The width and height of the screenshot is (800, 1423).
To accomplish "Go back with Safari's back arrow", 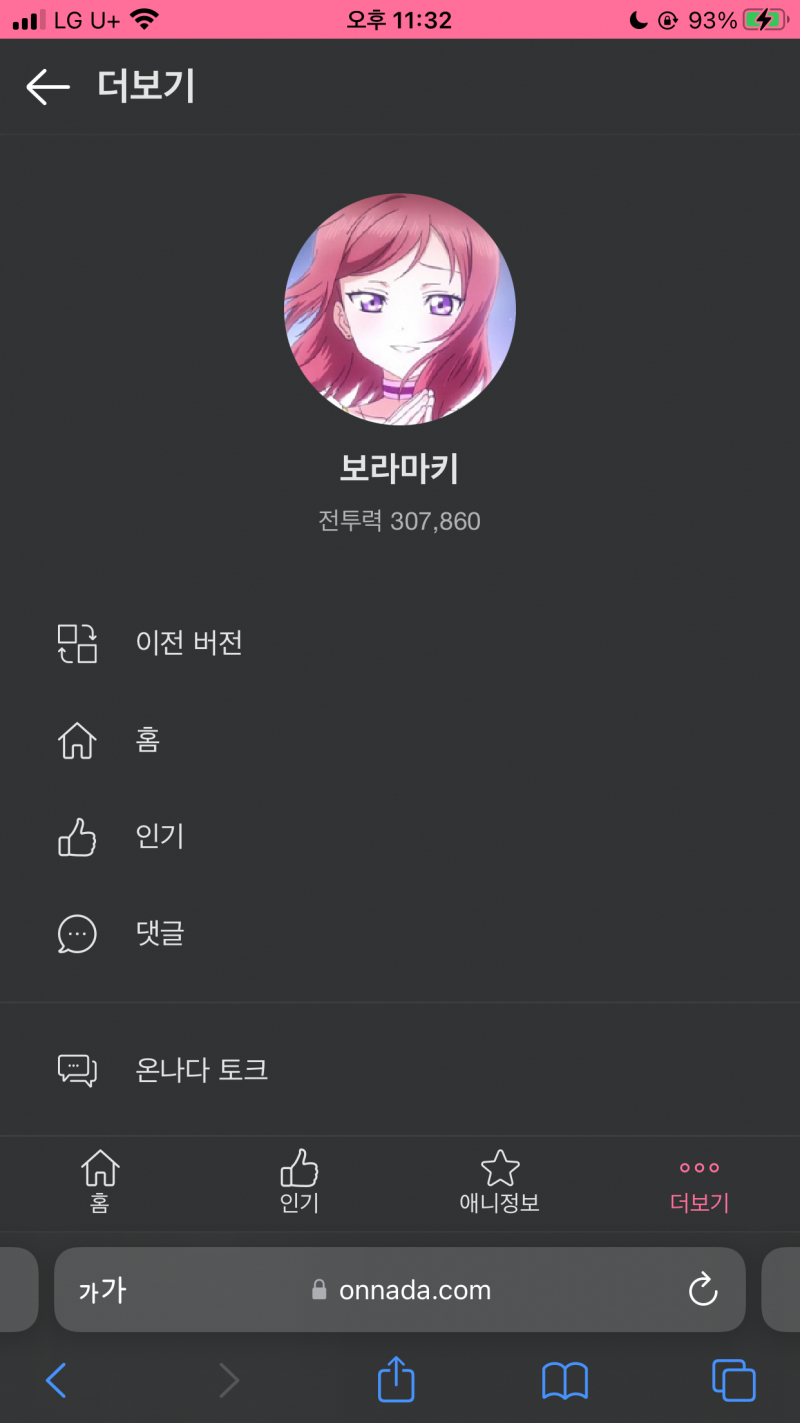I will 56,1381.
